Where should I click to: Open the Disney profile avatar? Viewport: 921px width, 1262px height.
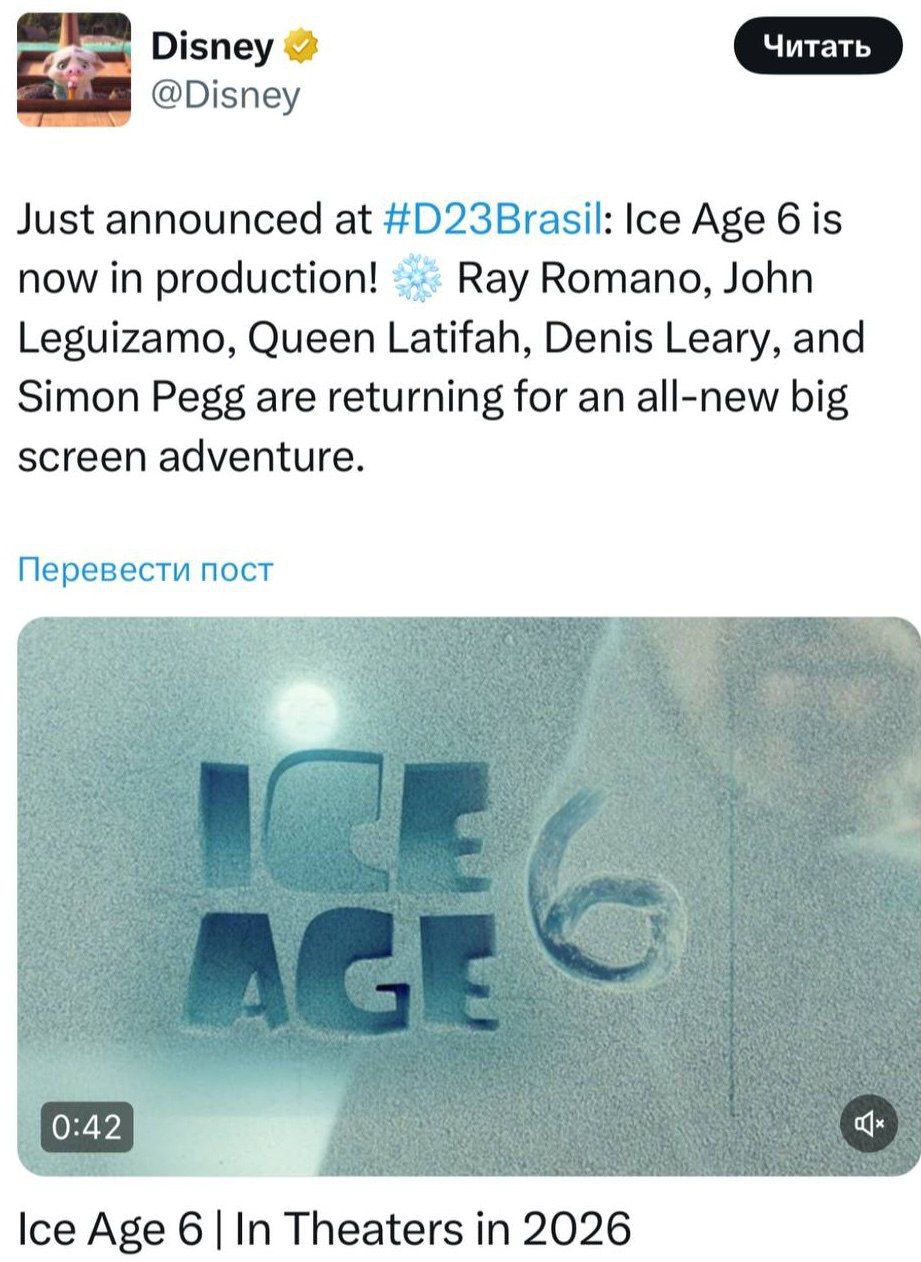74,69
